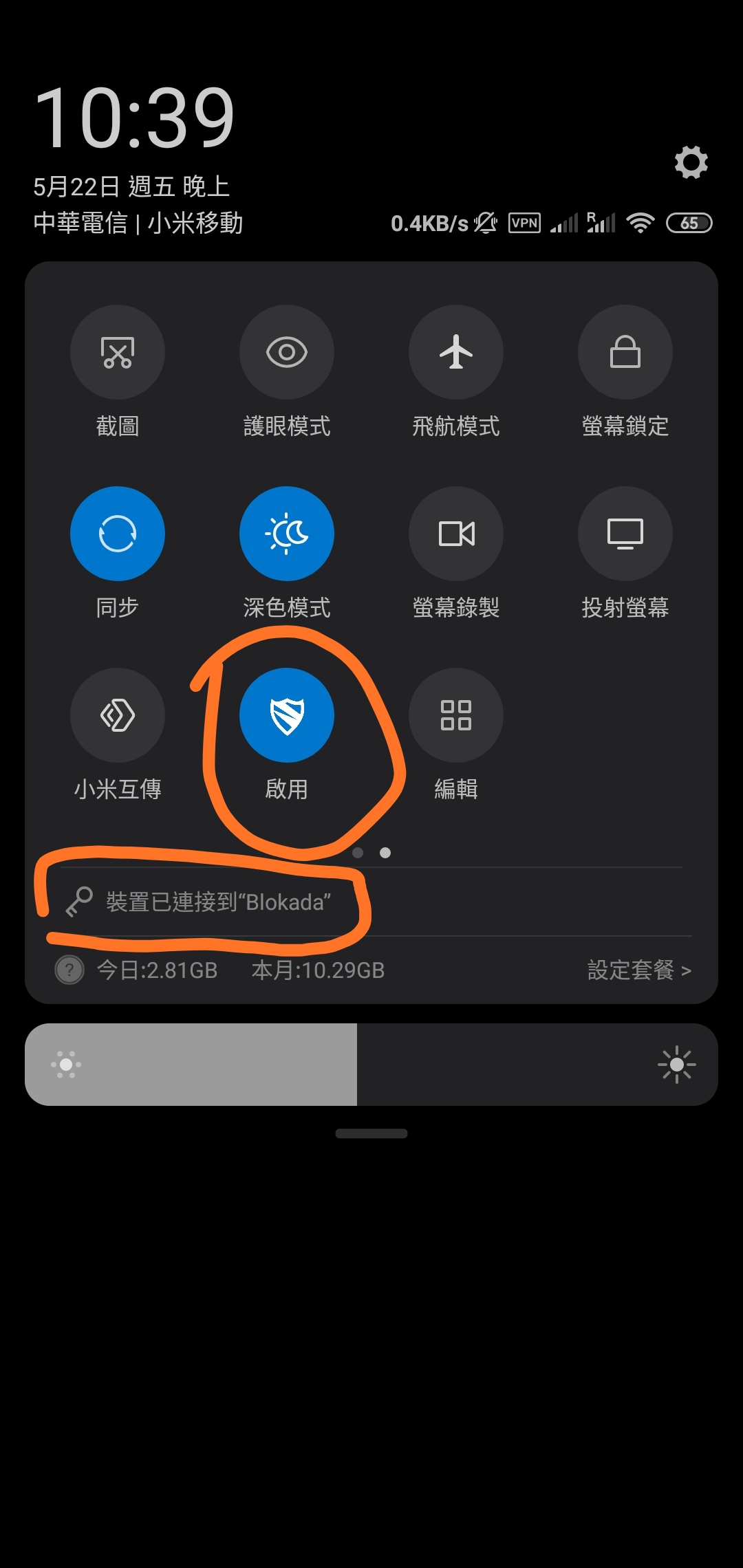Tap the data usage question mark icon
The width and height of the screenshot is (743, 1568).
(x=69, y=970)
